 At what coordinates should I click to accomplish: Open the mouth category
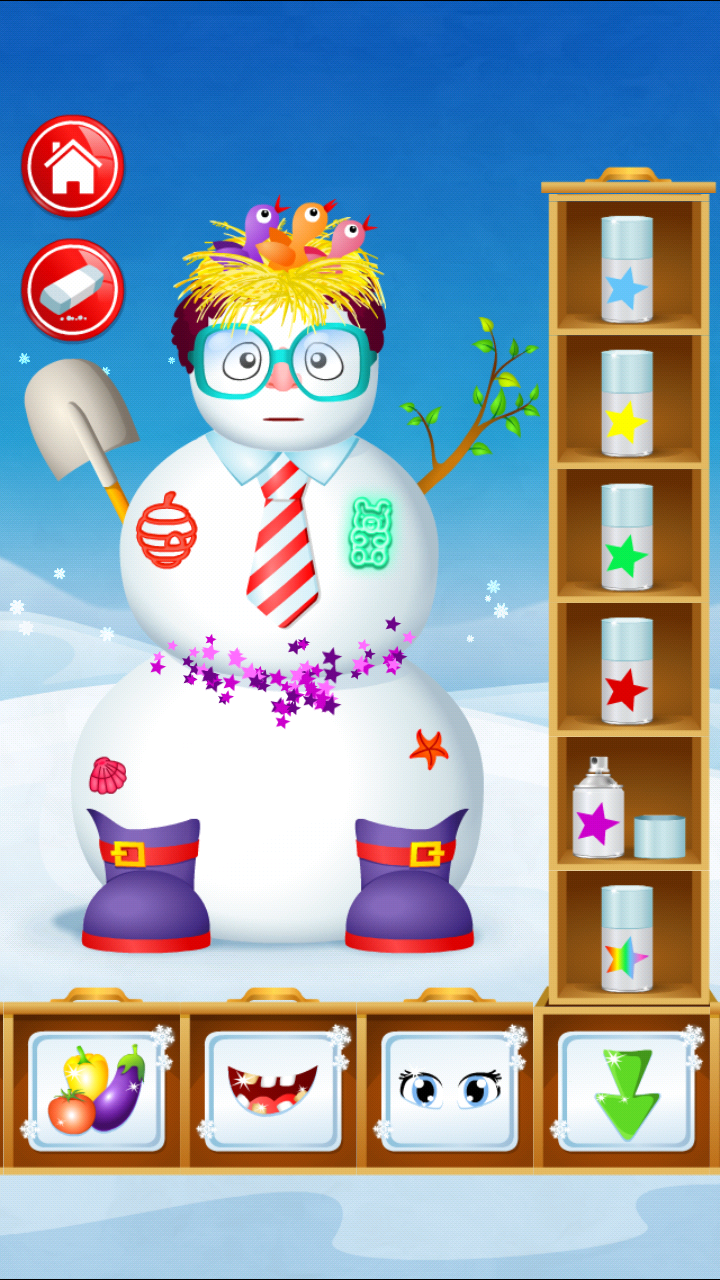click(273, 1091)
